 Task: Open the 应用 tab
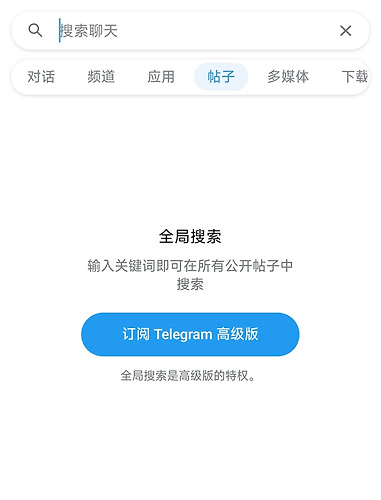[161, 77]
